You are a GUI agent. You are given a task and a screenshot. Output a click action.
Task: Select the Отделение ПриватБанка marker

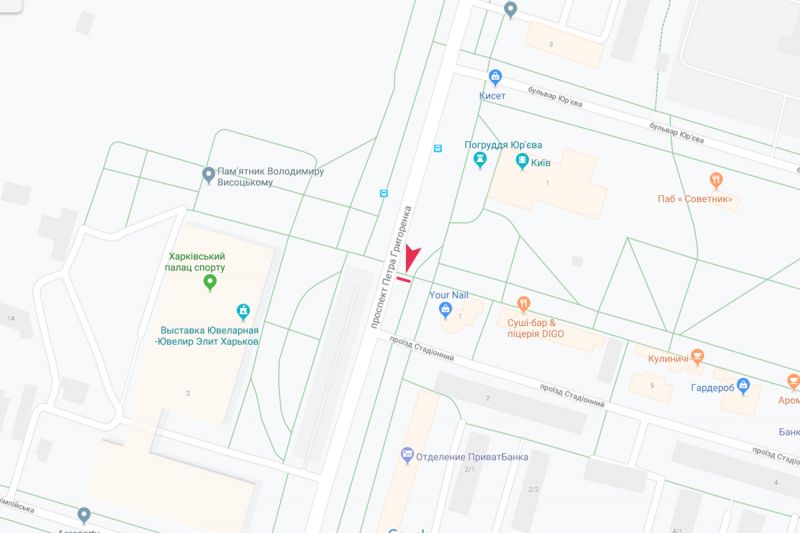(407, 456)
